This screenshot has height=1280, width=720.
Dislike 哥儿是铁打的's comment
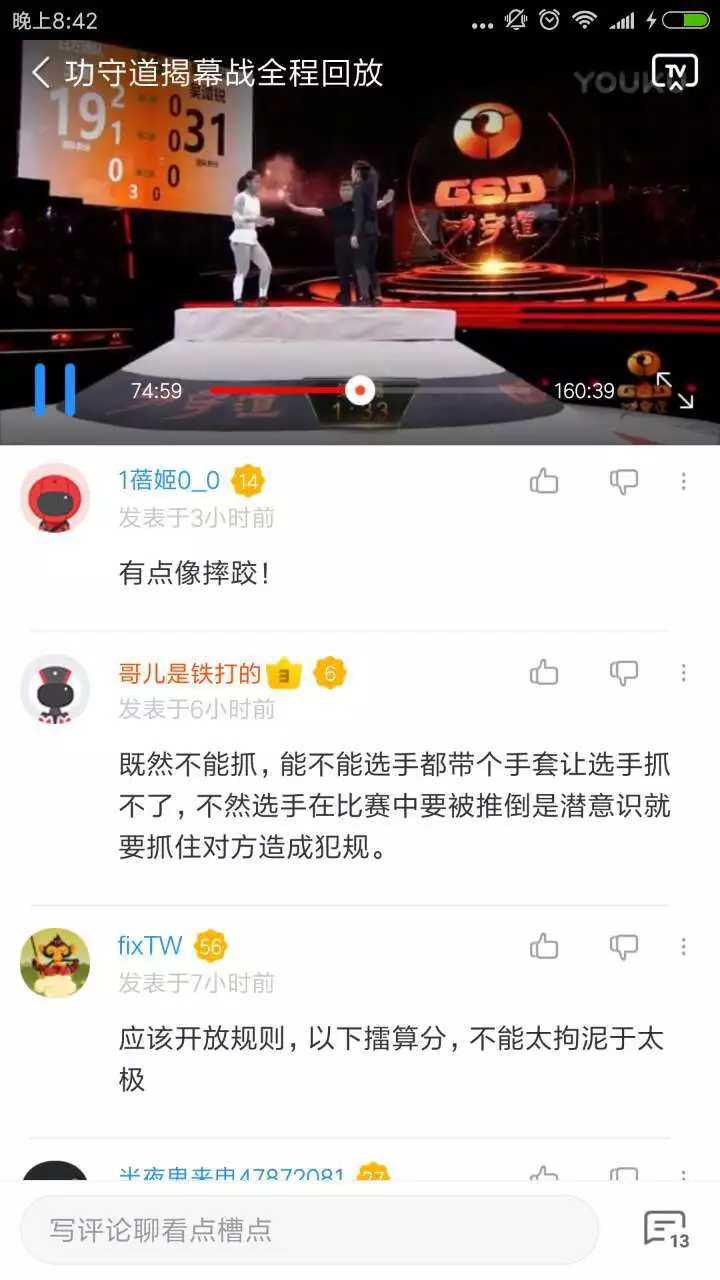[x=624, y=673]
